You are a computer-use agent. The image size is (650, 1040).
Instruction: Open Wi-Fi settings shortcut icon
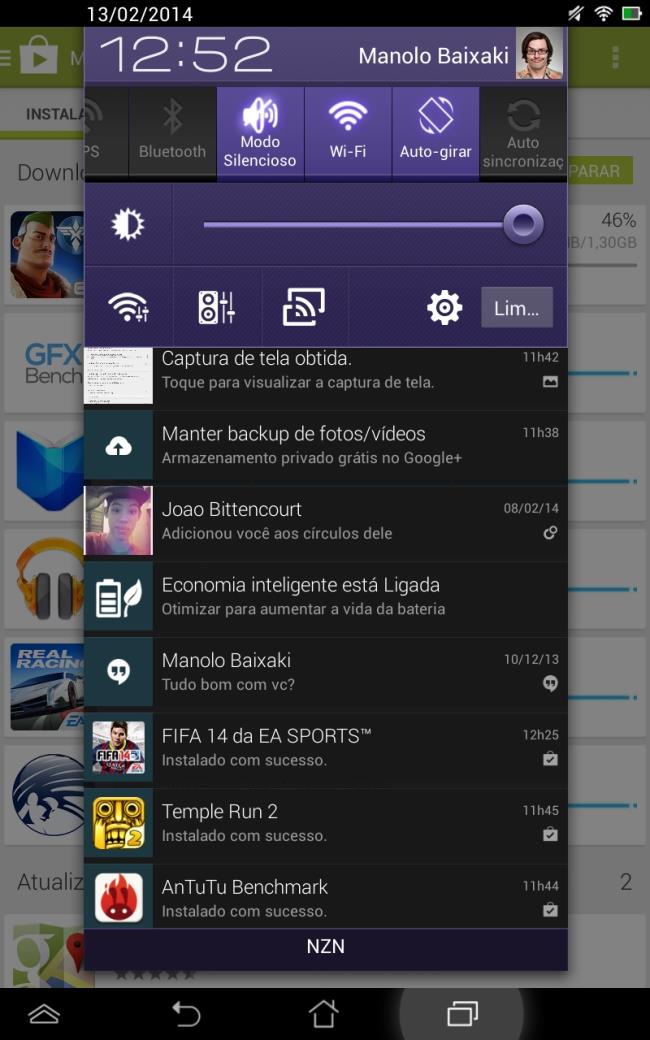point(129,308)
